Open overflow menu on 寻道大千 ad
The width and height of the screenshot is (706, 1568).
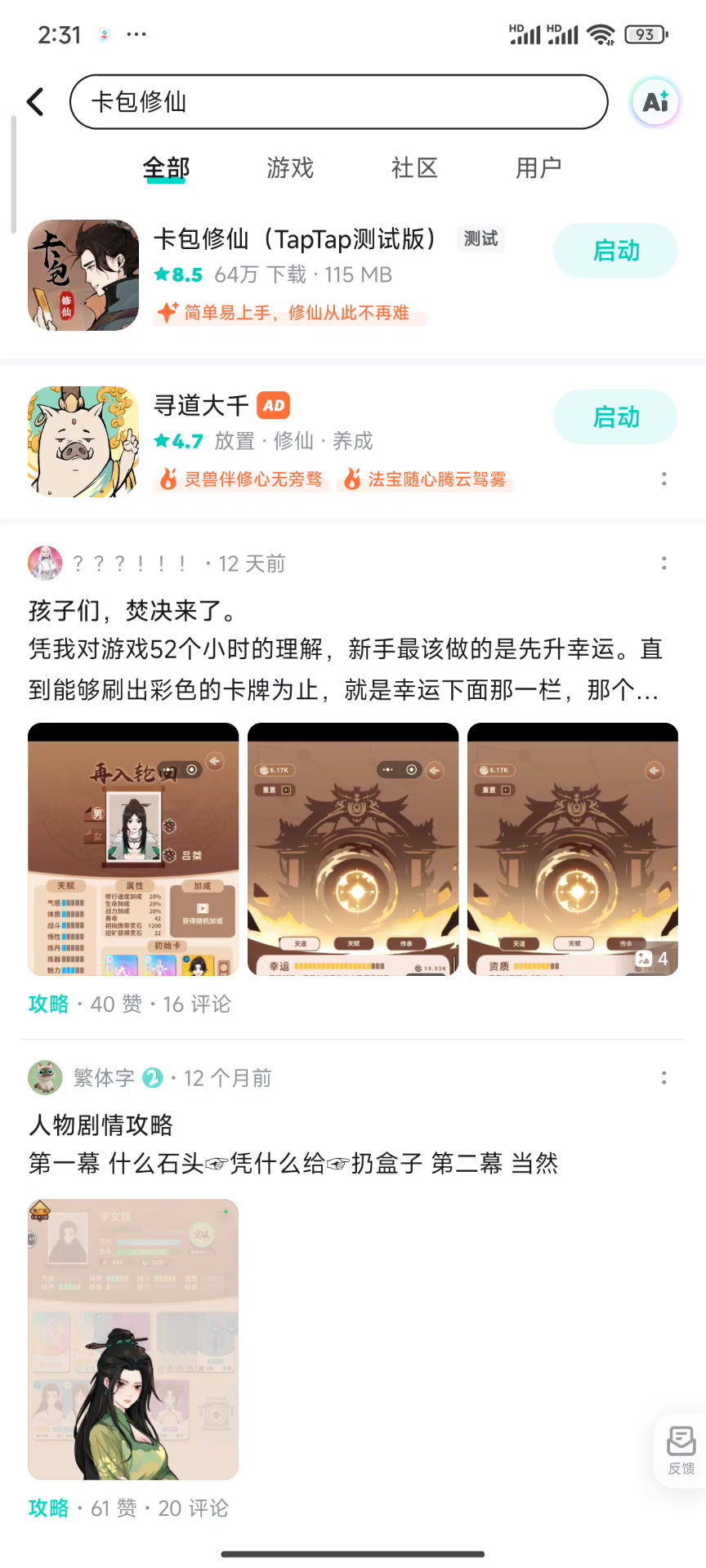click(664, 479)
